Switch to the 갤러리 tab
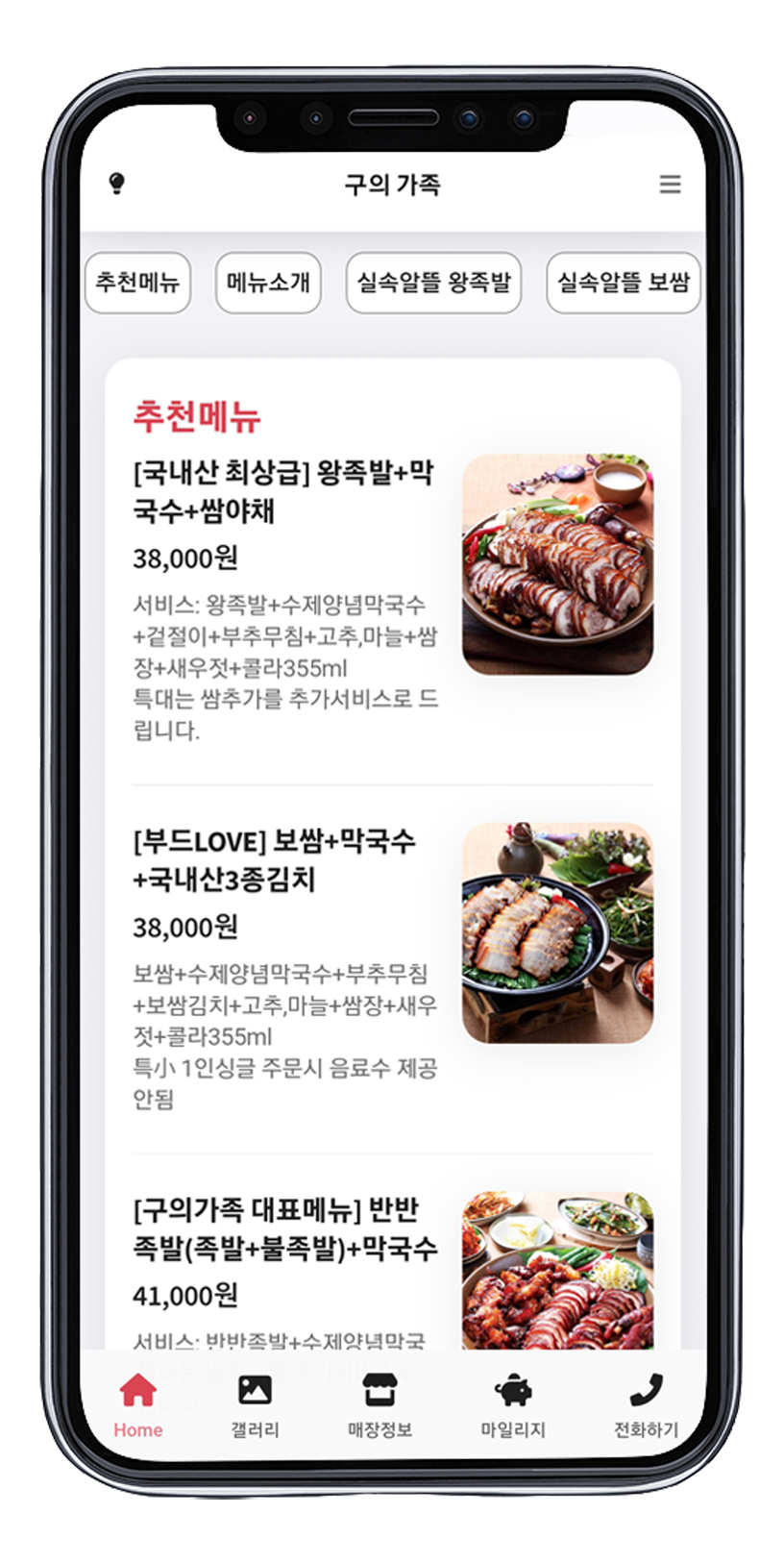Viewport: 784px width, 1563px height. 255,1405
